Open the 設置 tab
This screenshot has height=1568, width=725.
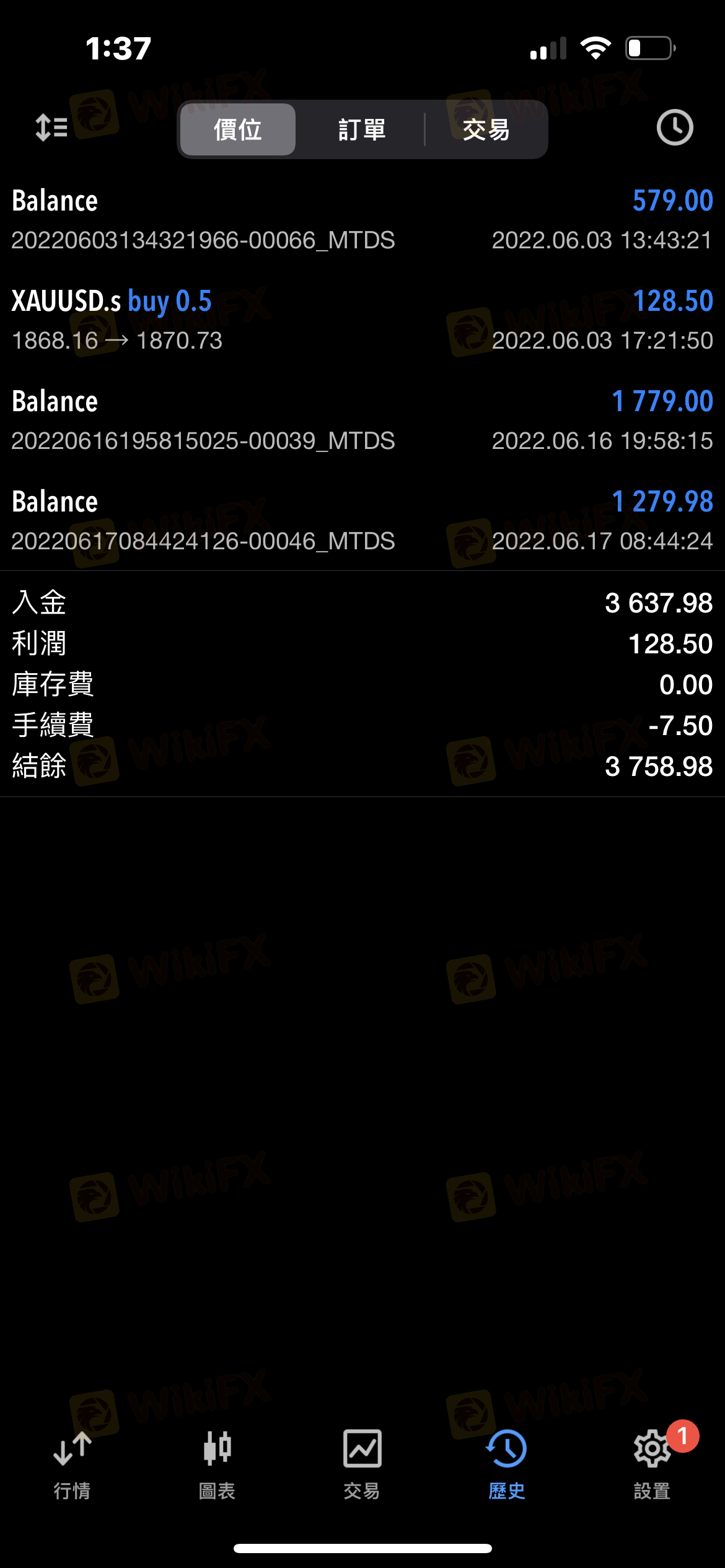click(x=652, y=1464)
